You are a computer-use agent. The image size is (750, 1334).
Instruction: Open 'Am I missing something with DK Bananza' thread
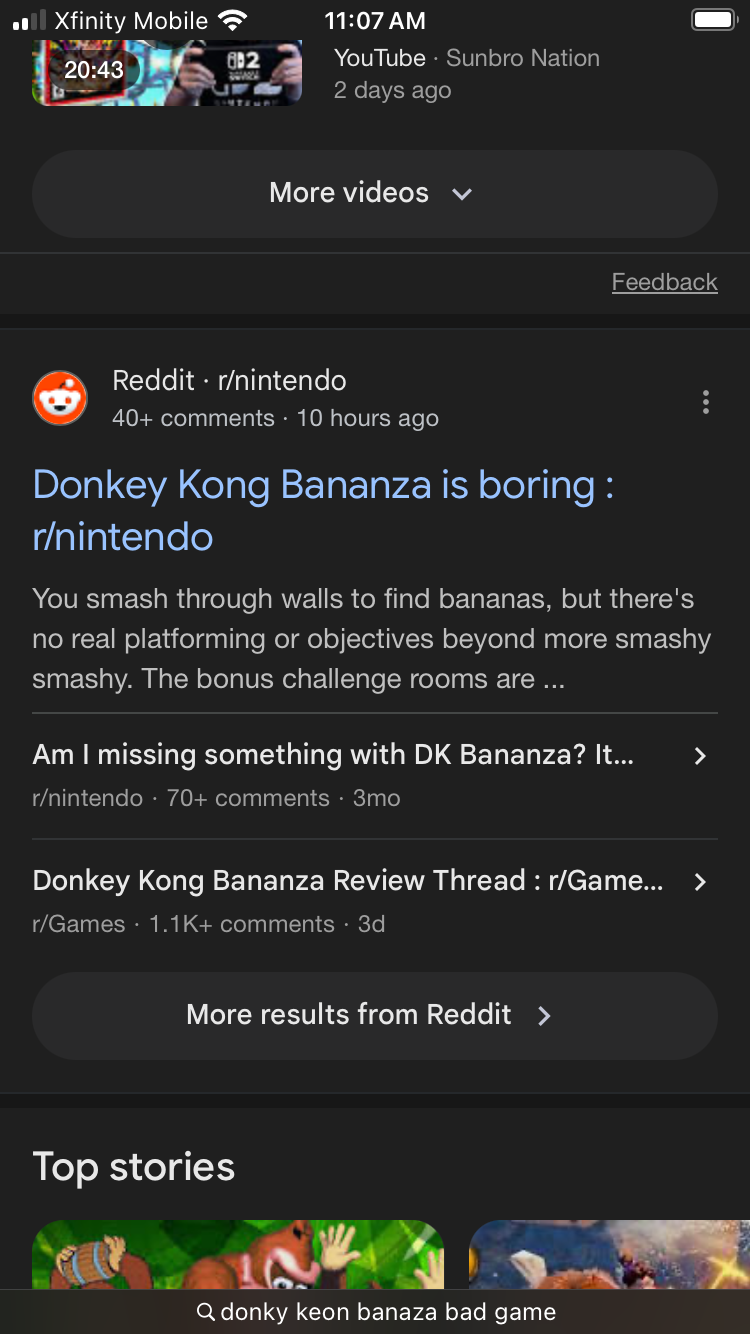[x=375, y=775]
